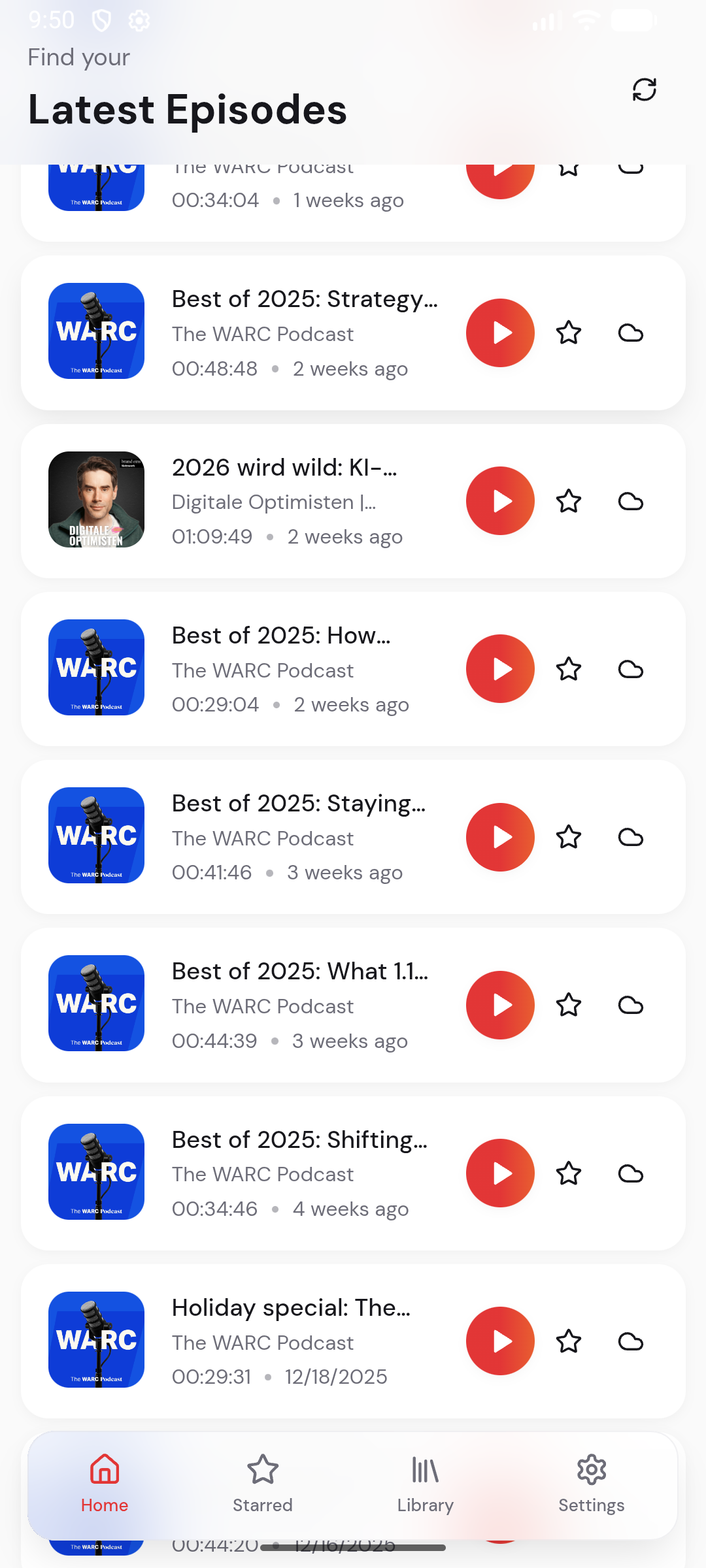Play the 'Best of 2025: Shifting' episode
706x1568 pixels.
coord(499,1173)
